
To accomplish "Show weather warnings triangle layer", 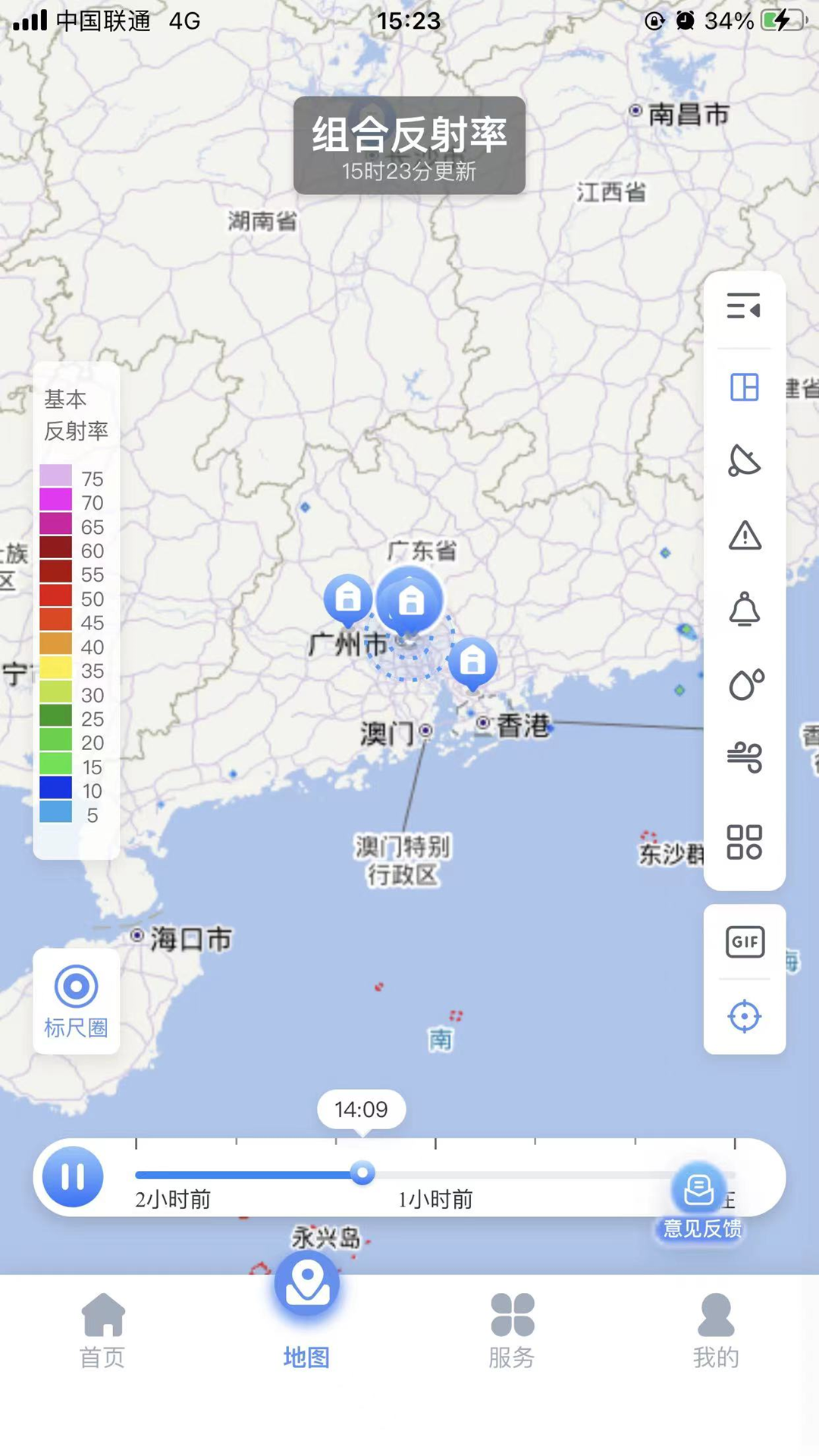I will tap(745, 535).
